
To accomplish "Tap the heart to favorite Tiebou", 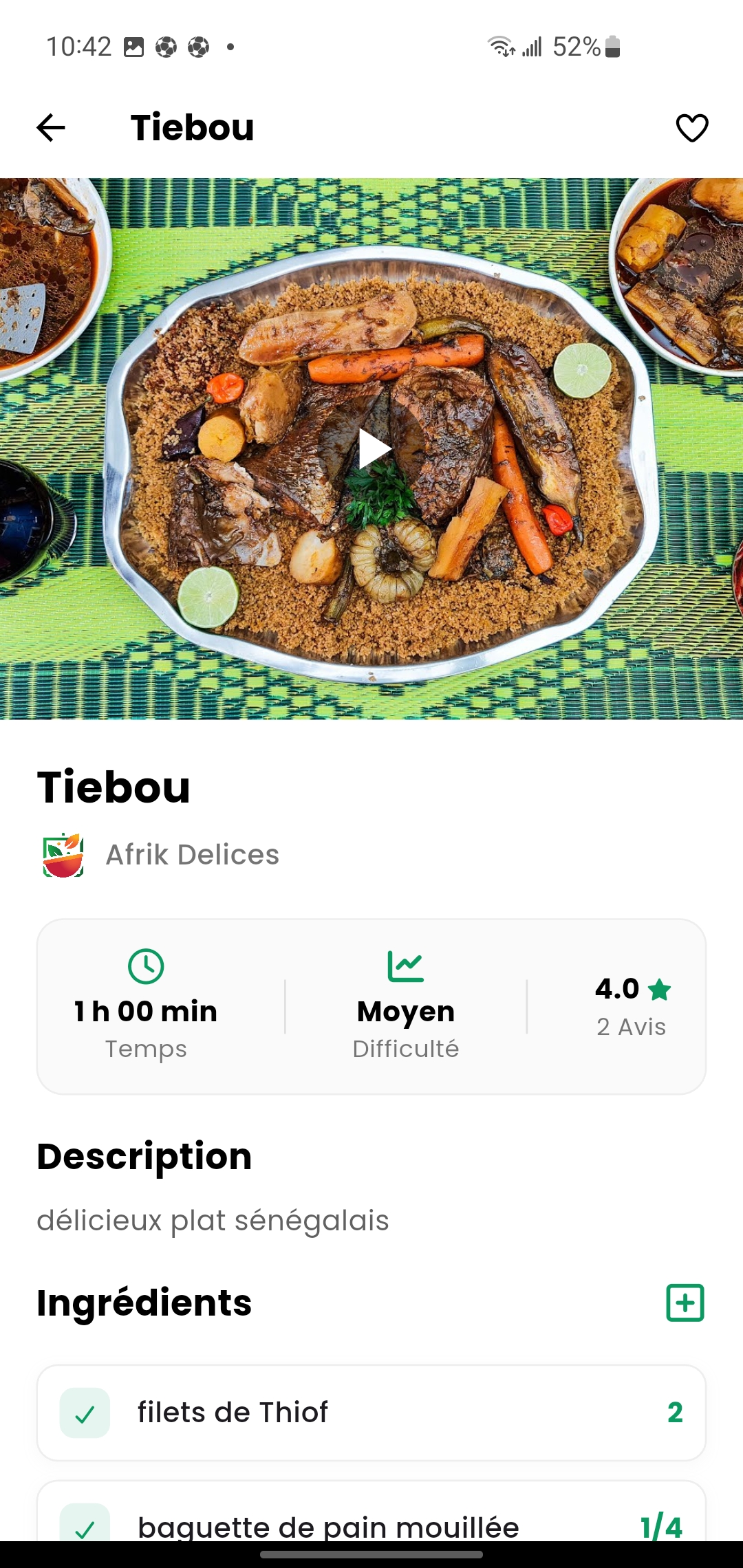I will 691,127.
